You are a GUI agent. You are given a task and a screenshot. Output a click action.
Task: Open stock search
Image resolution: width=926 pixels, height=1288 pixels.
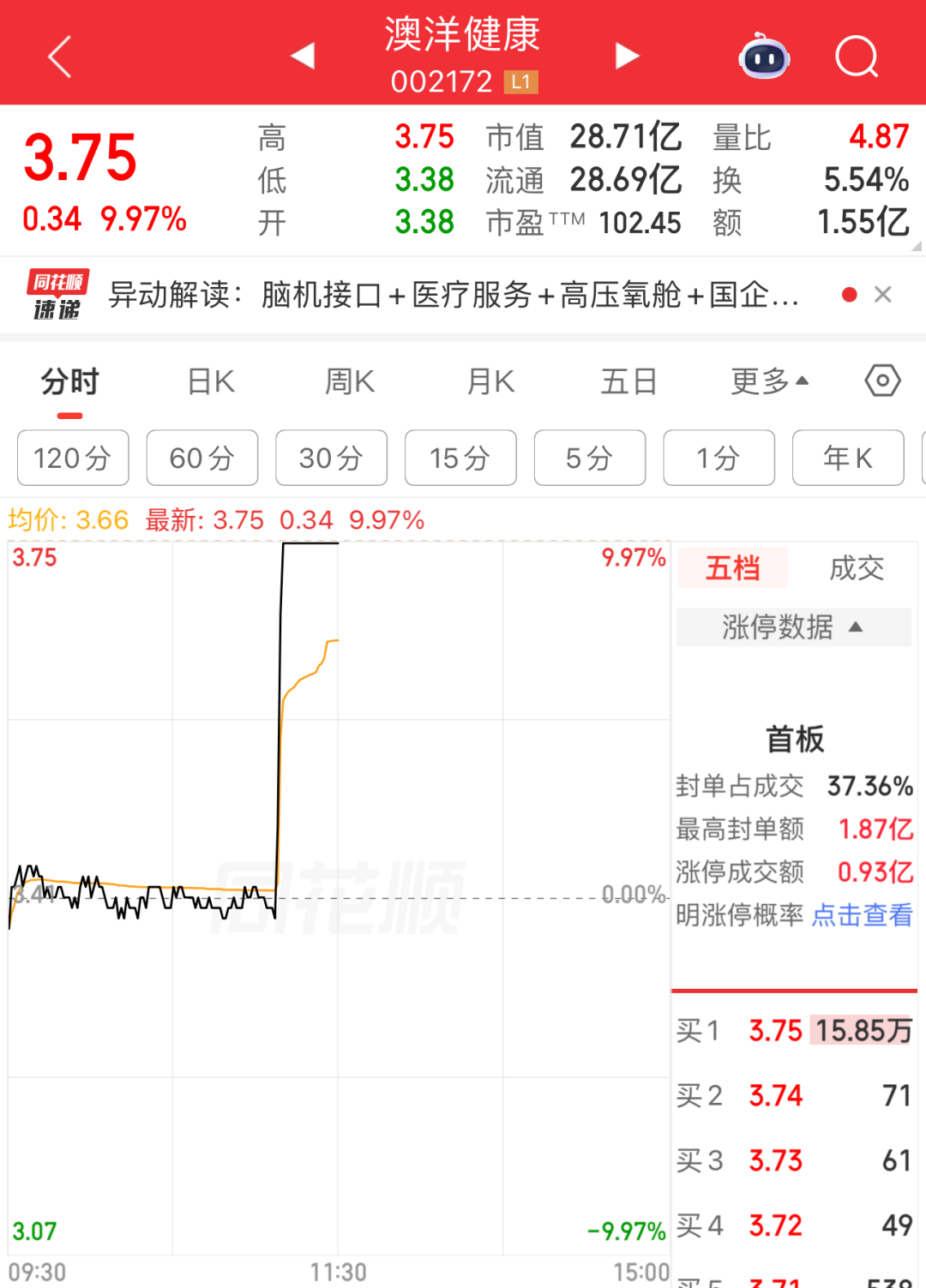pos(857,57)
